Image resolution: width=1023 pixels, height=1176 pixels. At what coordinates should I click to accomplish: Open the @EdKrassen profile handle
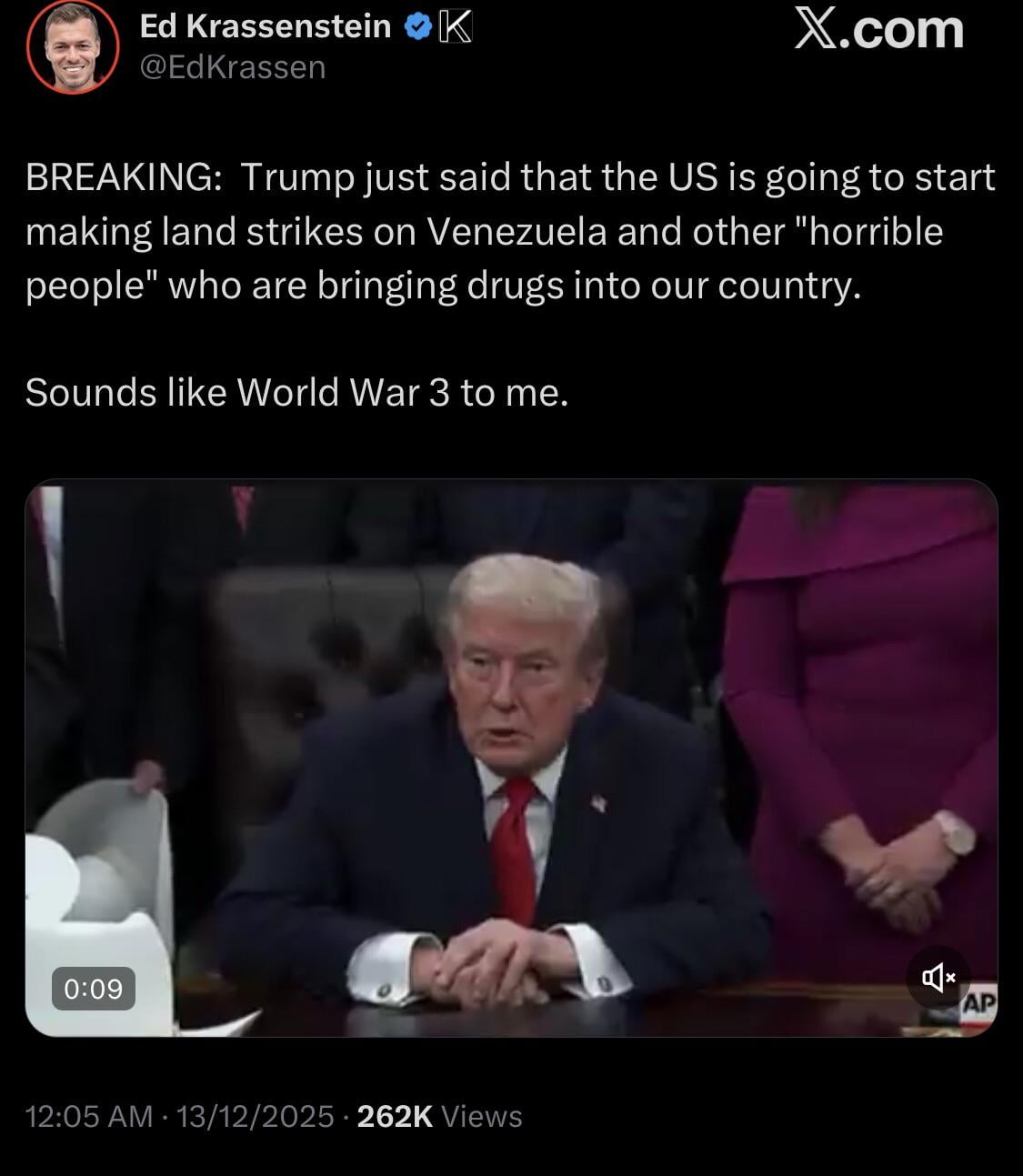coord(232,67)
